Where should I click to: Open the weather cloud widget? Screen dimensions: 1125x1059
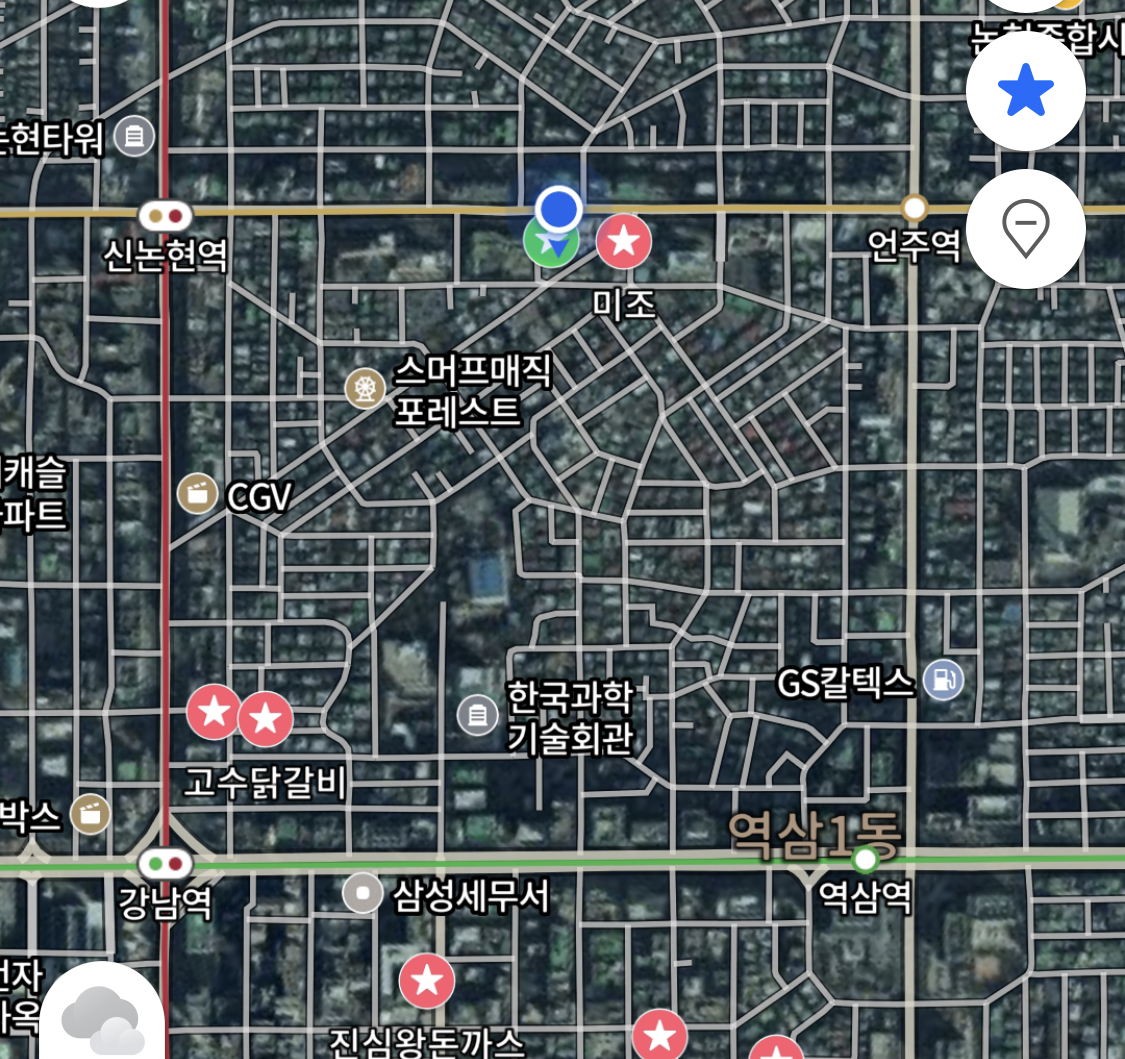pyautogui.click(x=102, y=1018)
